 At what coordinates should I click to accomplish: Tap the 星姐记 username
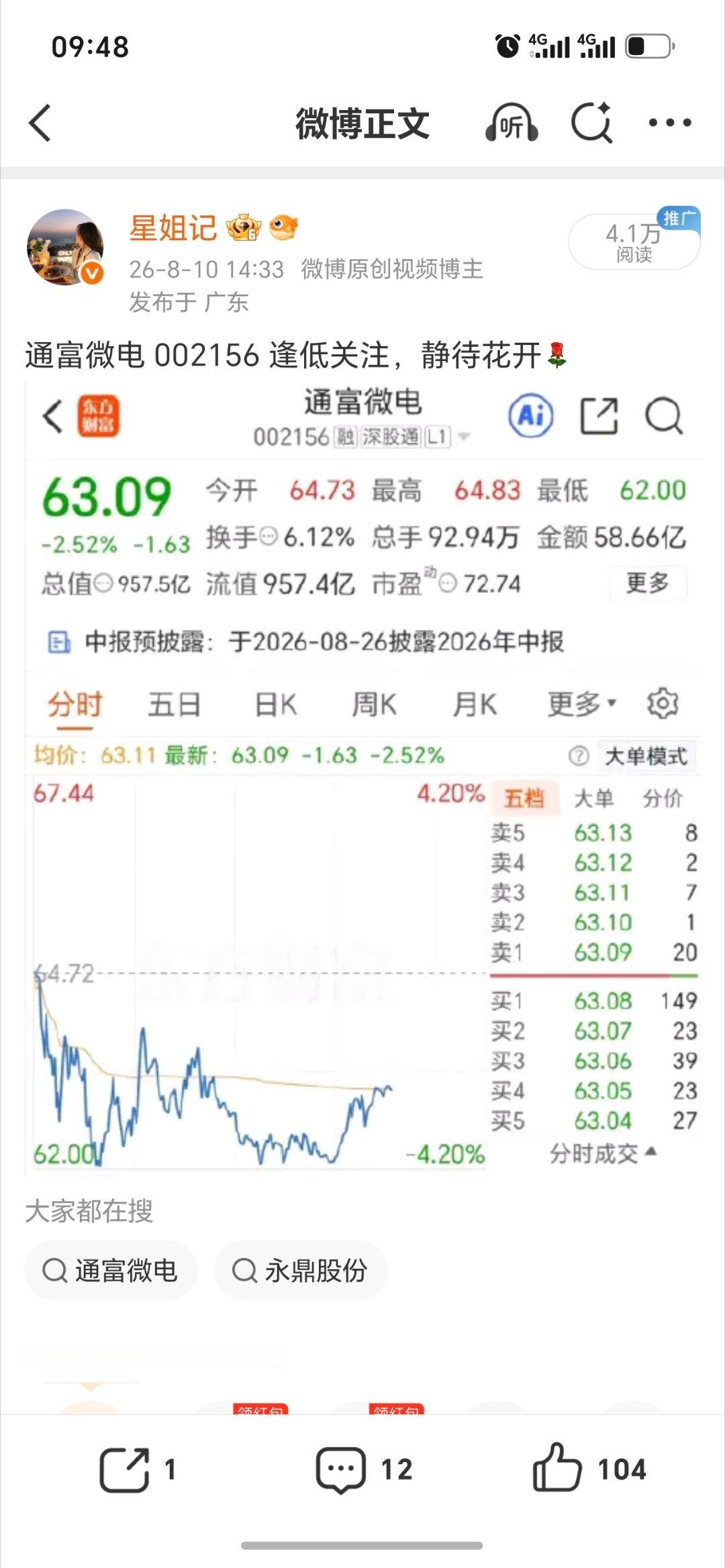[173, 228]
